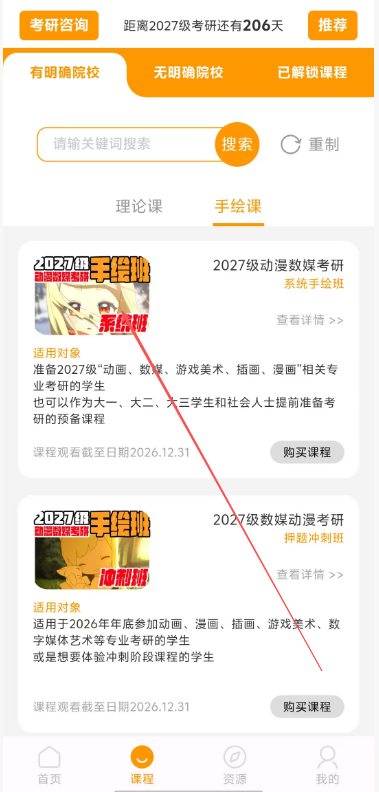Tap the orange 搜索 button
This screenshot has height=792, width=379.
click(237, 144)
